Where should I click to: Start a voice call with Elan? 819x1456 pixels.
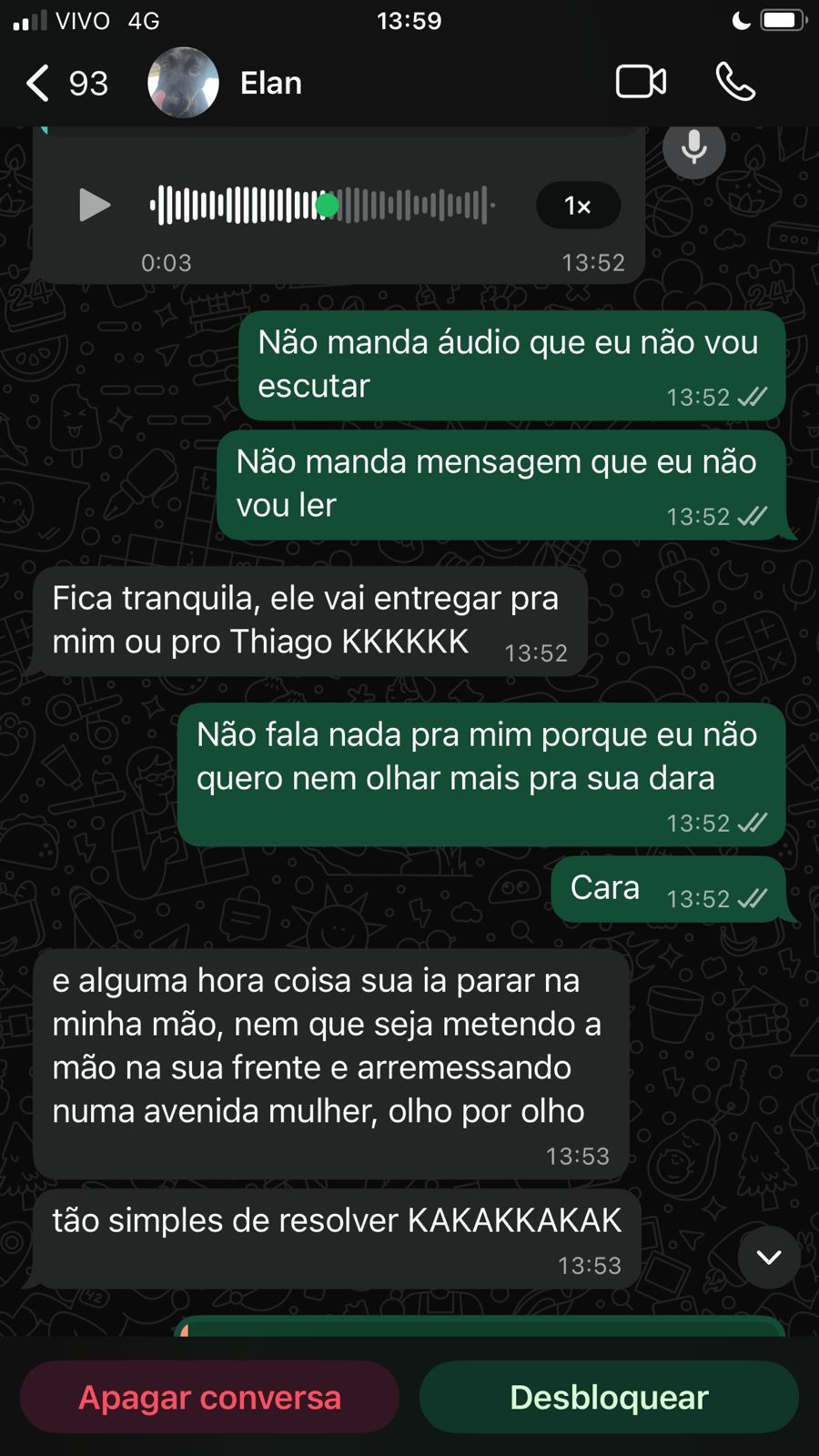pos(735,82)
